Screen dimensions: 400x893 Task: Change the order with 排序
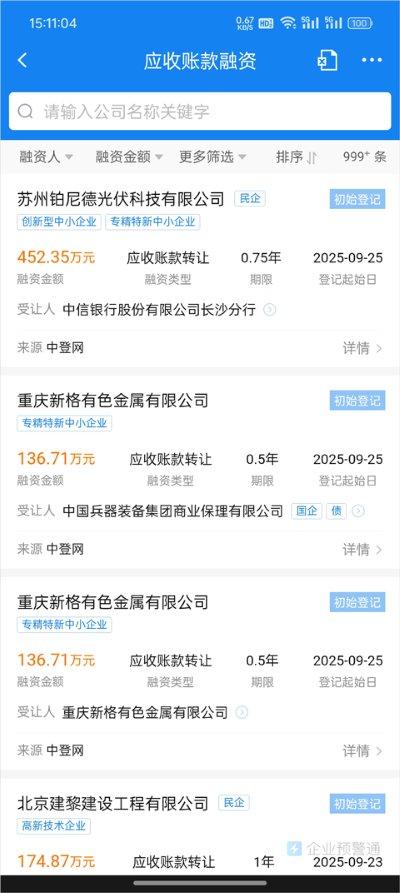tap(296, 157)
